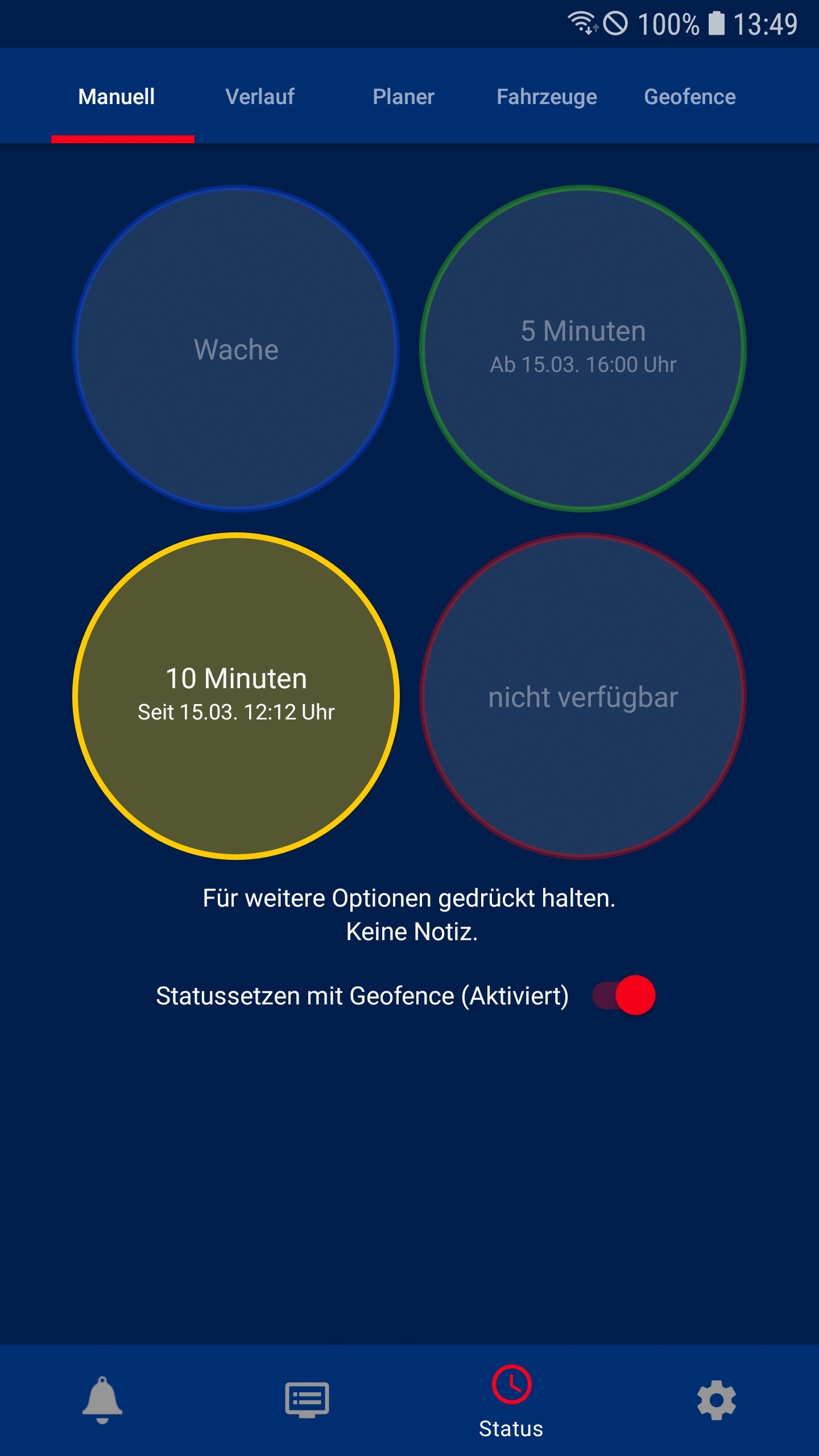Open the messages icon in bottom bar
Image resolution: width=819 pixels, height=1456 pixels.
(x=307, y=1400)
